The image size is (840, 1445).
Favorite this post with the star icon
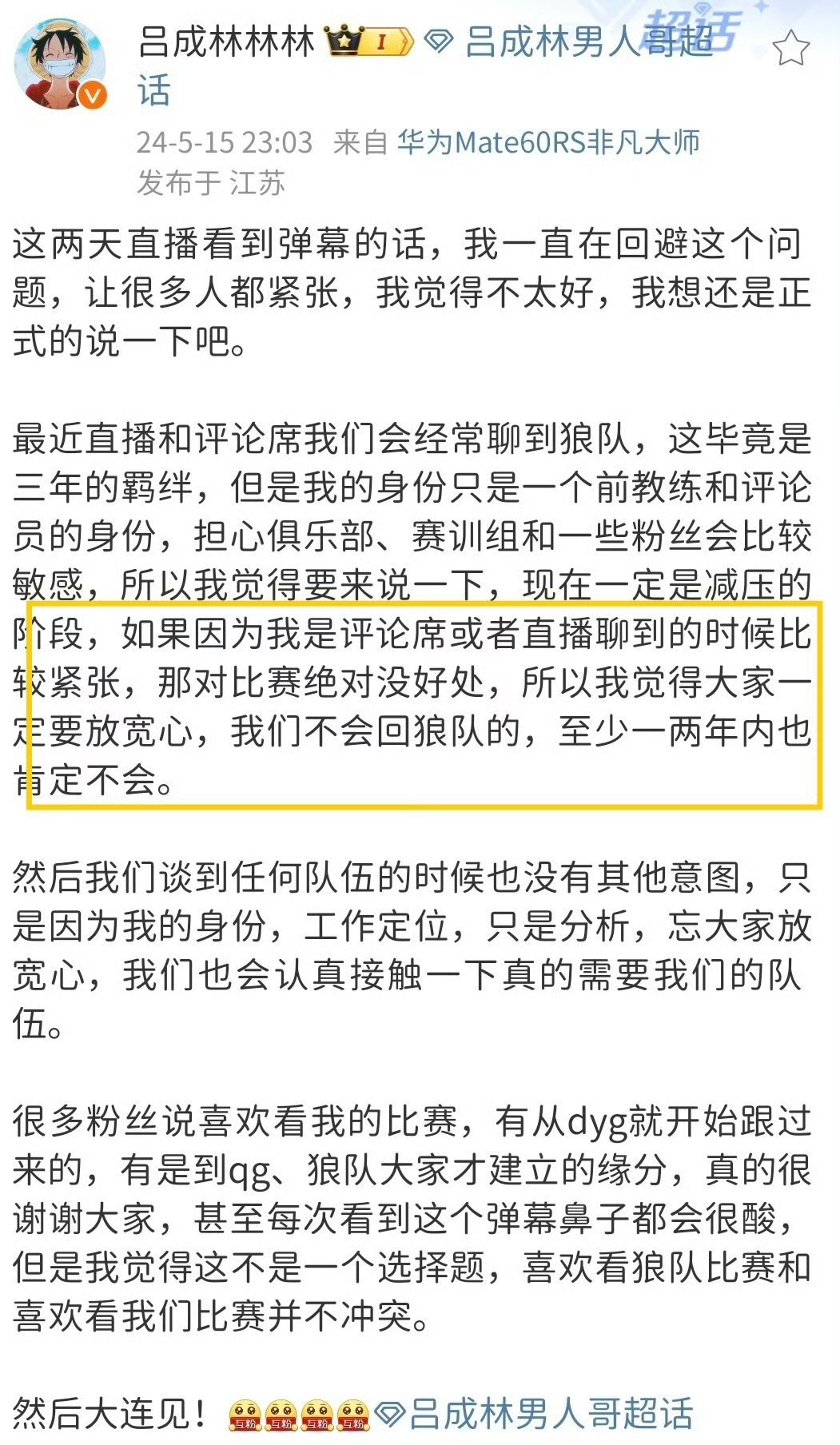click(x=790, y=49)
